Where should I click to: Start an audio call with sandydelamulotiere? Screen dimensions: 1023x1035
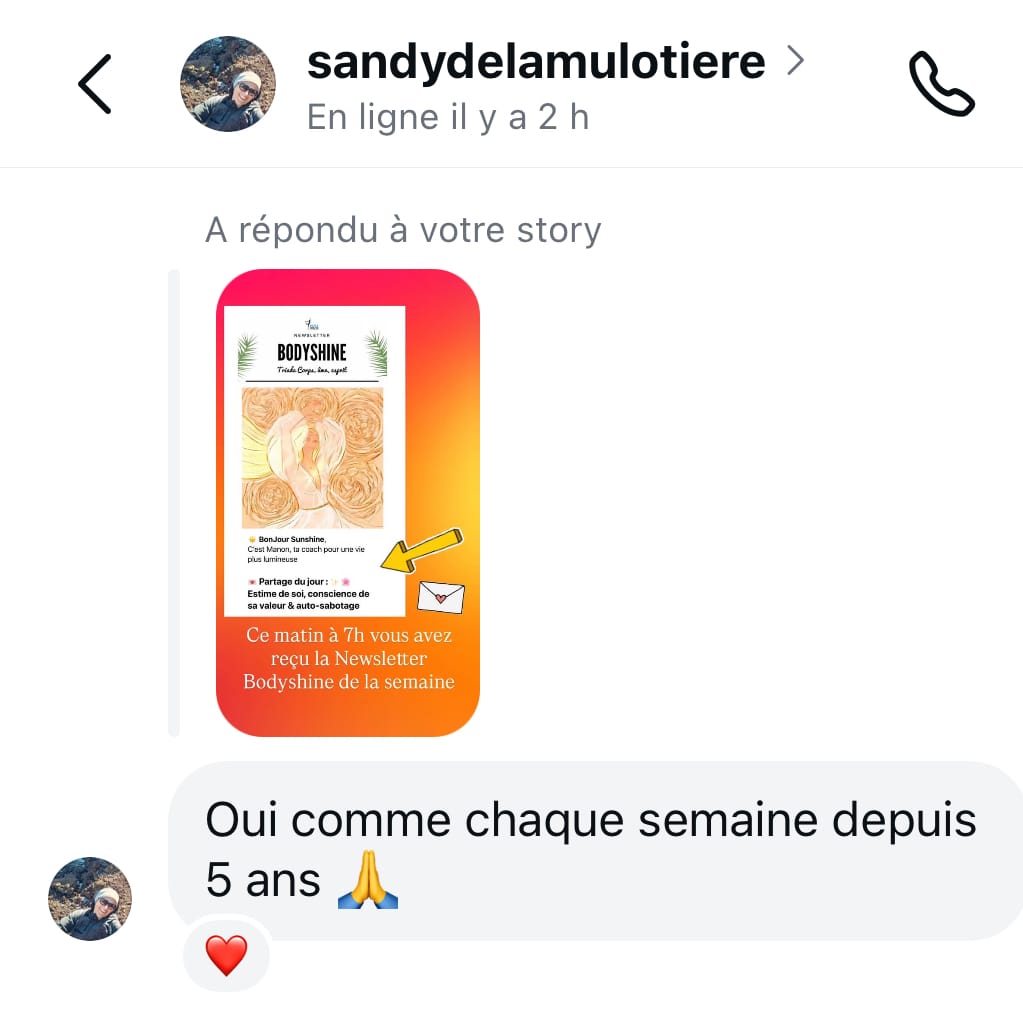[940, 84]
